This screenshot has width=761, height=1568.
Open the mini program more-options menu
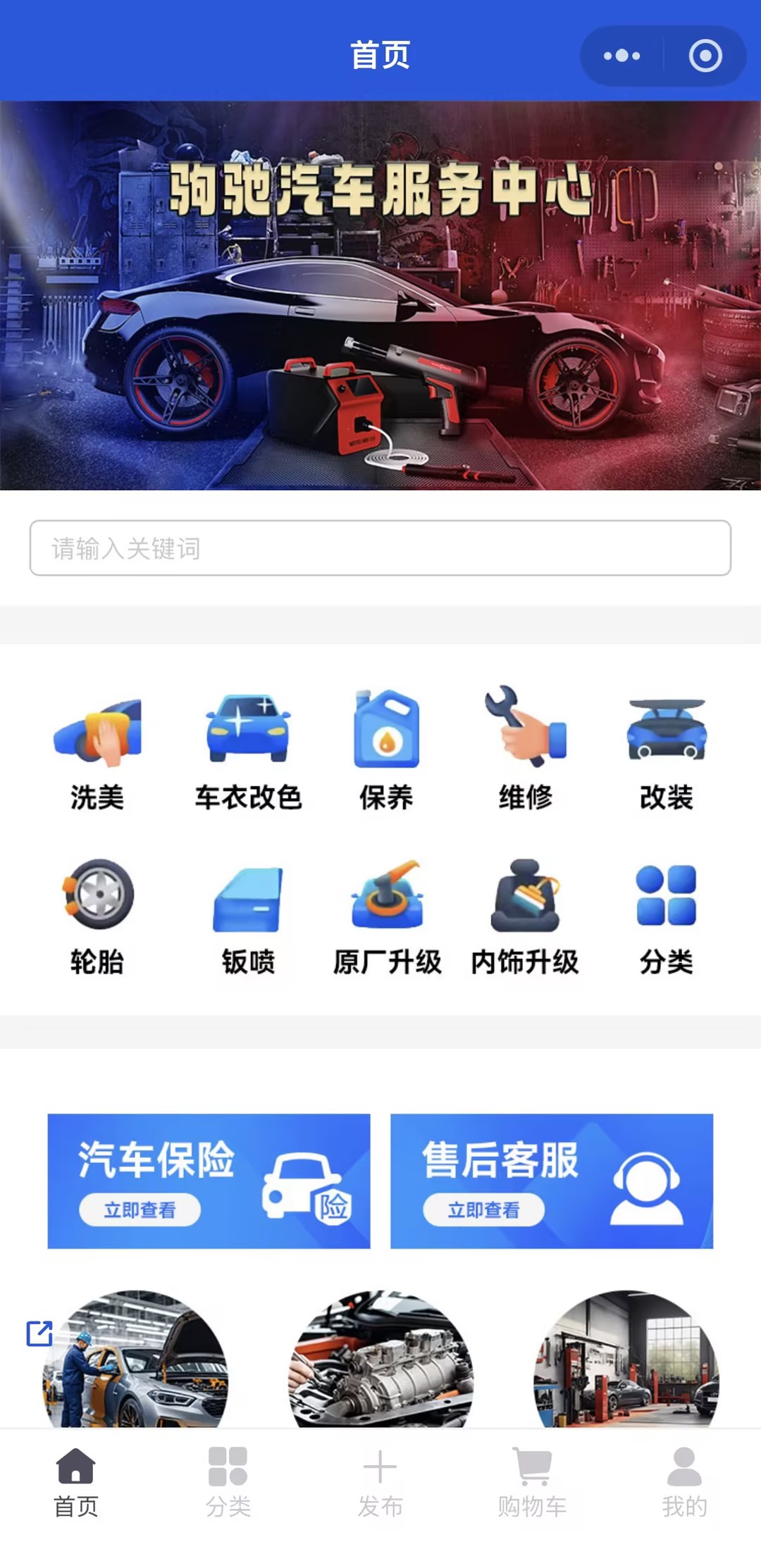coord(621,56)
